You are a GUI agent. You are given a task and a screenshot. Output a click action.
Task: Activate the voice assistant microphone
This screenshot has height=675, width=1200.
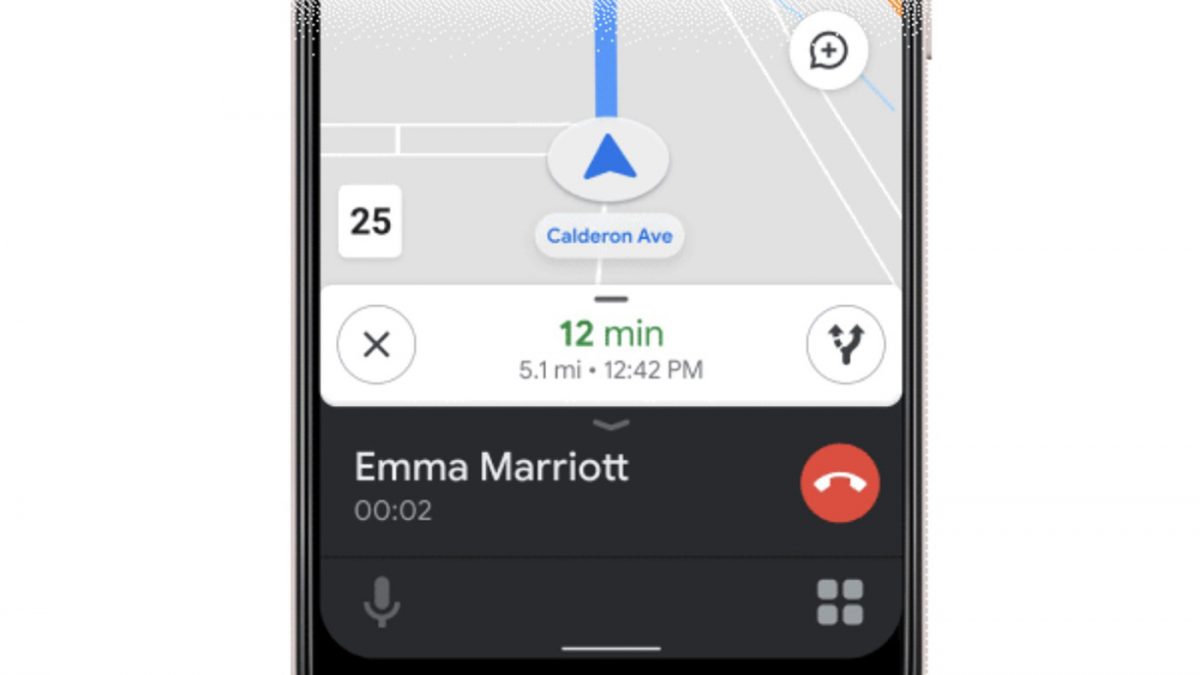tap(381, 602)
